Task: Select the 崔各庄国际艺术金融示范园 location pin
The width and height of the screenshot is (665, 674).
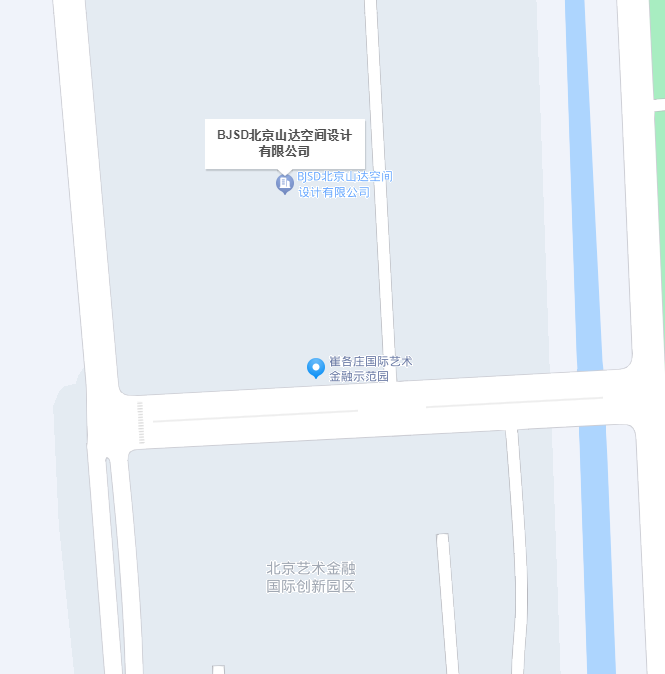Action: pyautogui.click(x=315, y=368)
